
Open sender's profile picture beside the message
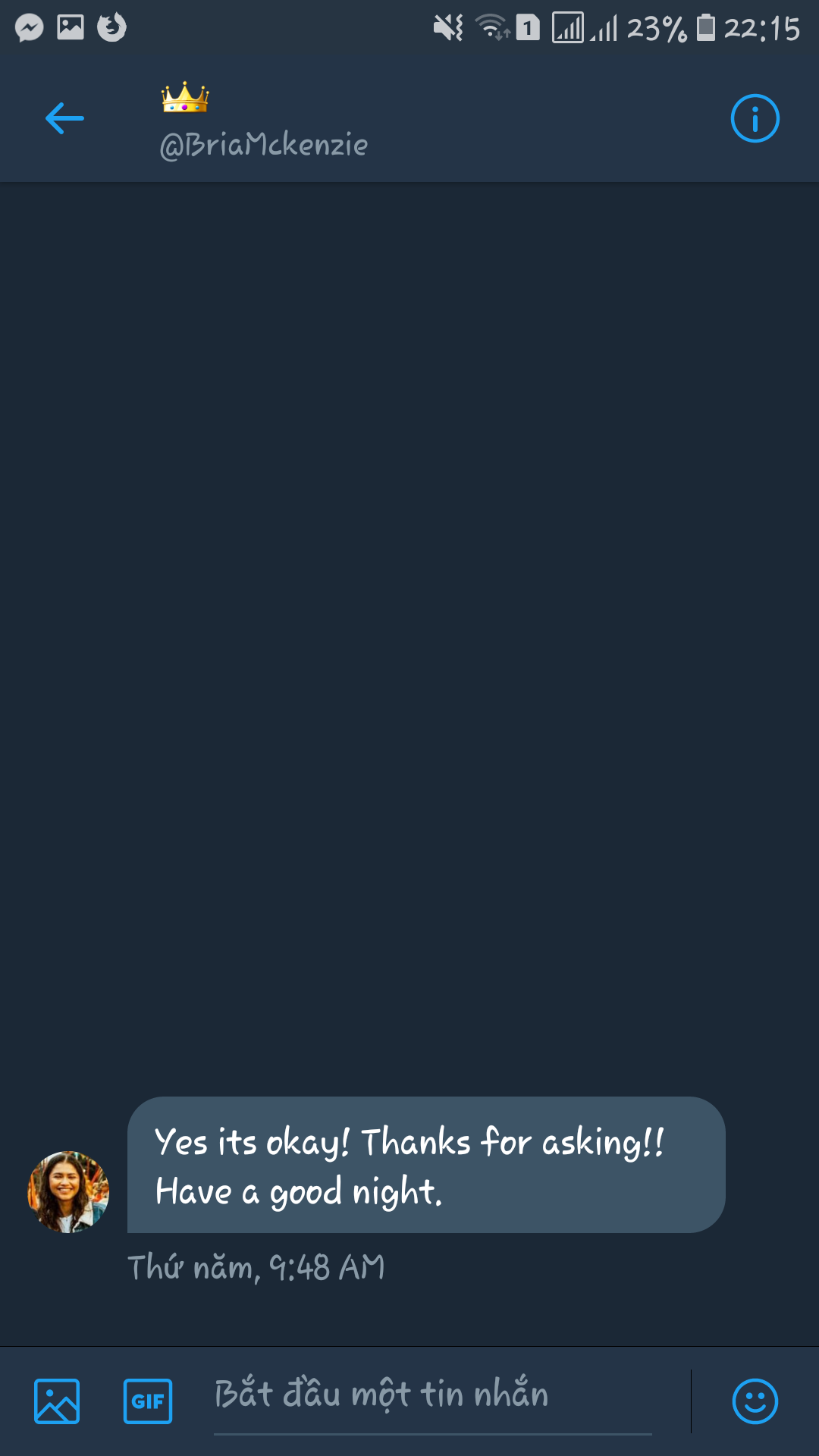[68, 1192]
